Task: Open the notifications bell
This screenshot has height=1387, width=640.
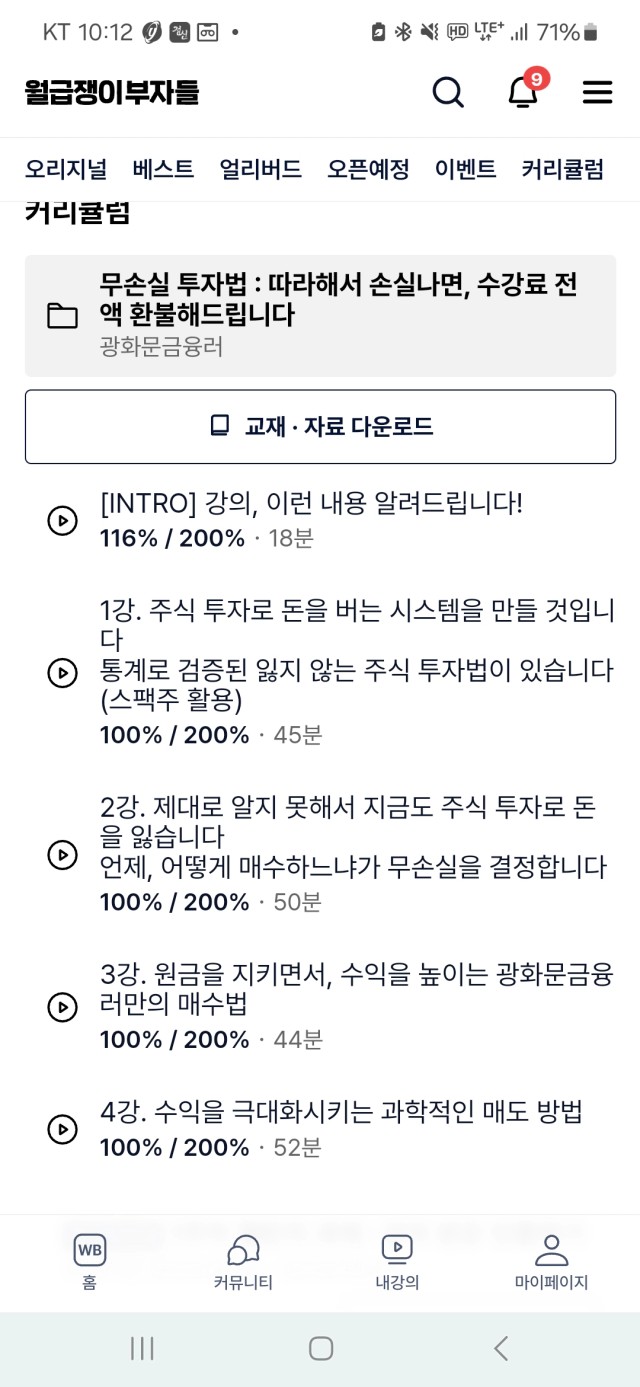Action: click(x=523, y=92)
